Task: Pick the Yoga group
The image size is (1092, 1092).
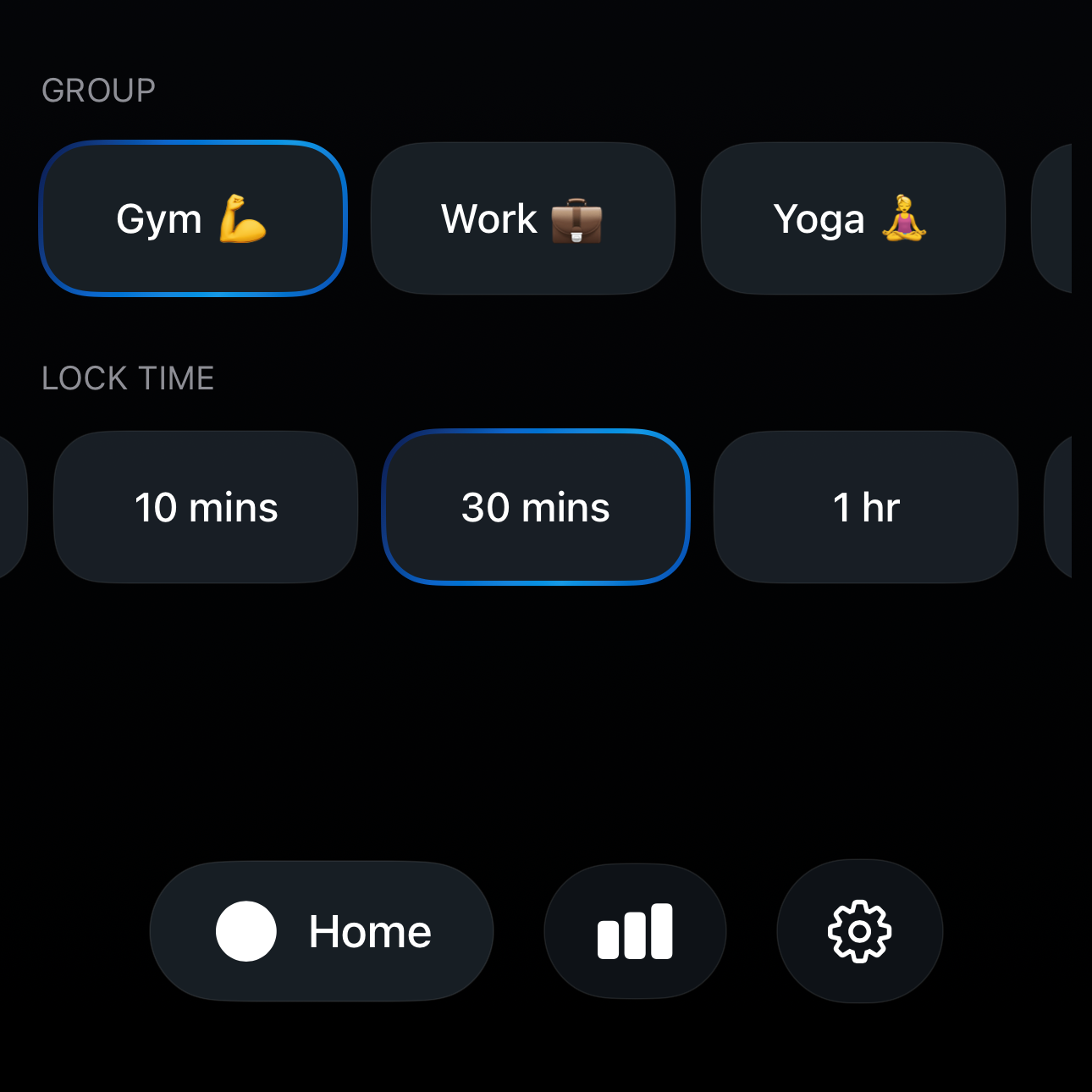Action: point(852,218)
